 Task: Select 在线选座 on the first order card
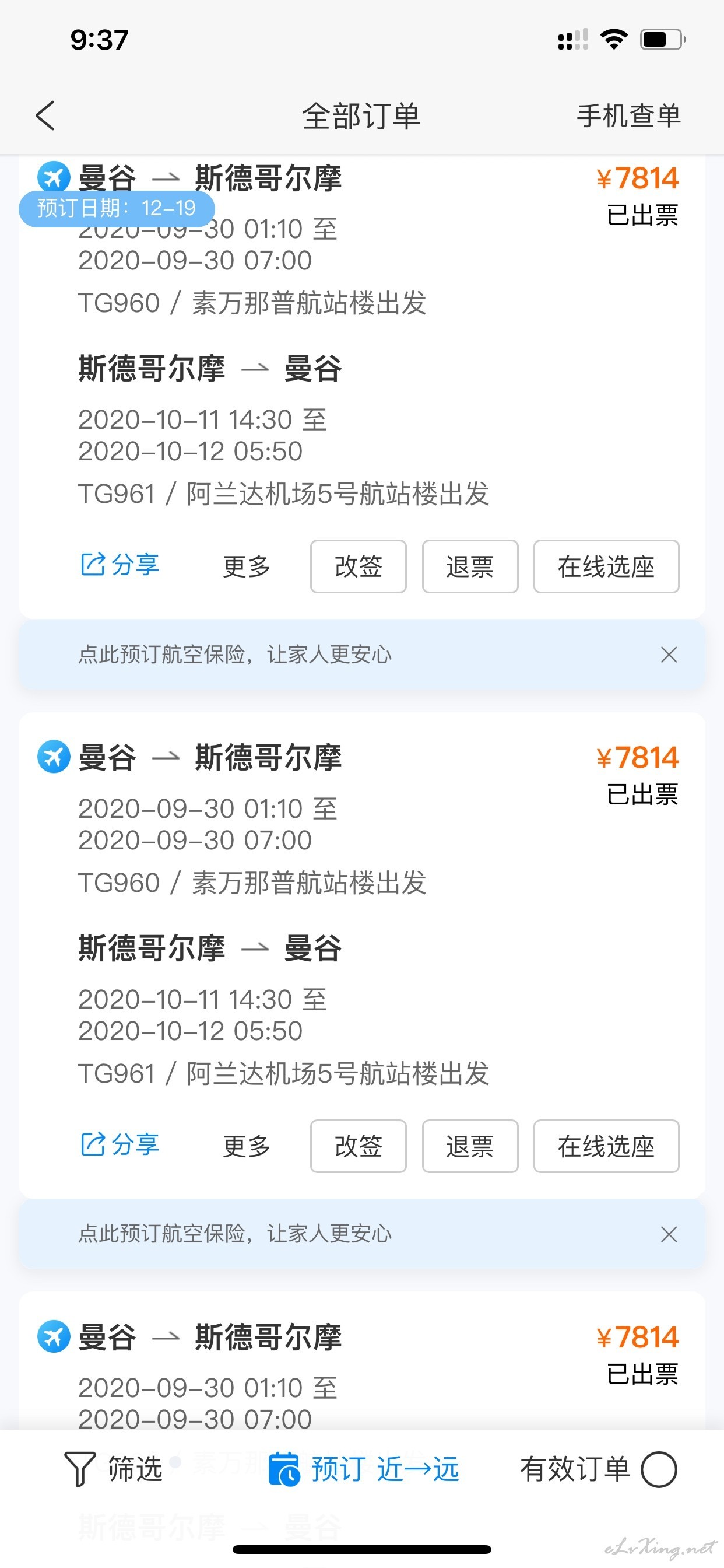(606, 566)
